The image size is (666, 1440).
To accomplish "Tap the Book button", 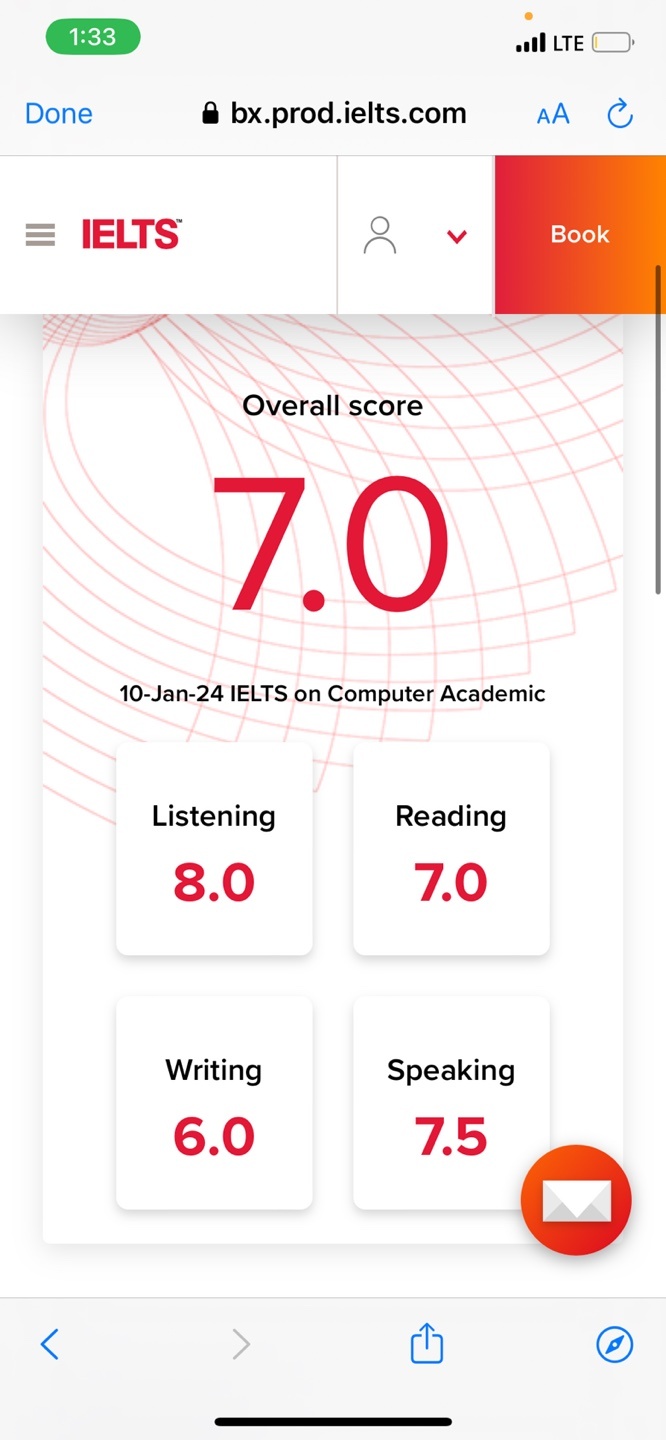I will pyautogui.click(x=580, y=235).
